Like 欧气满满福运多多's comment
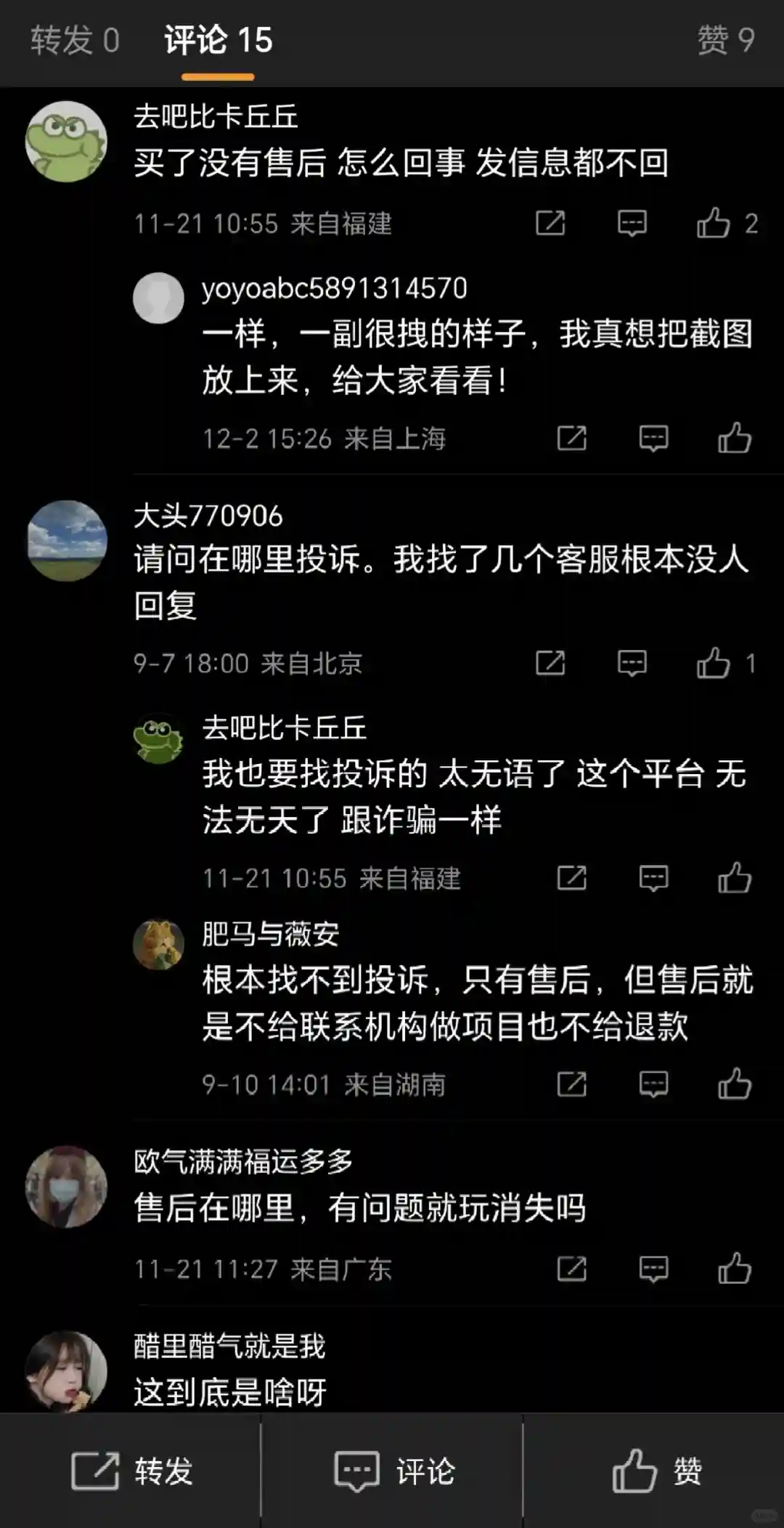 point(734,1269)
